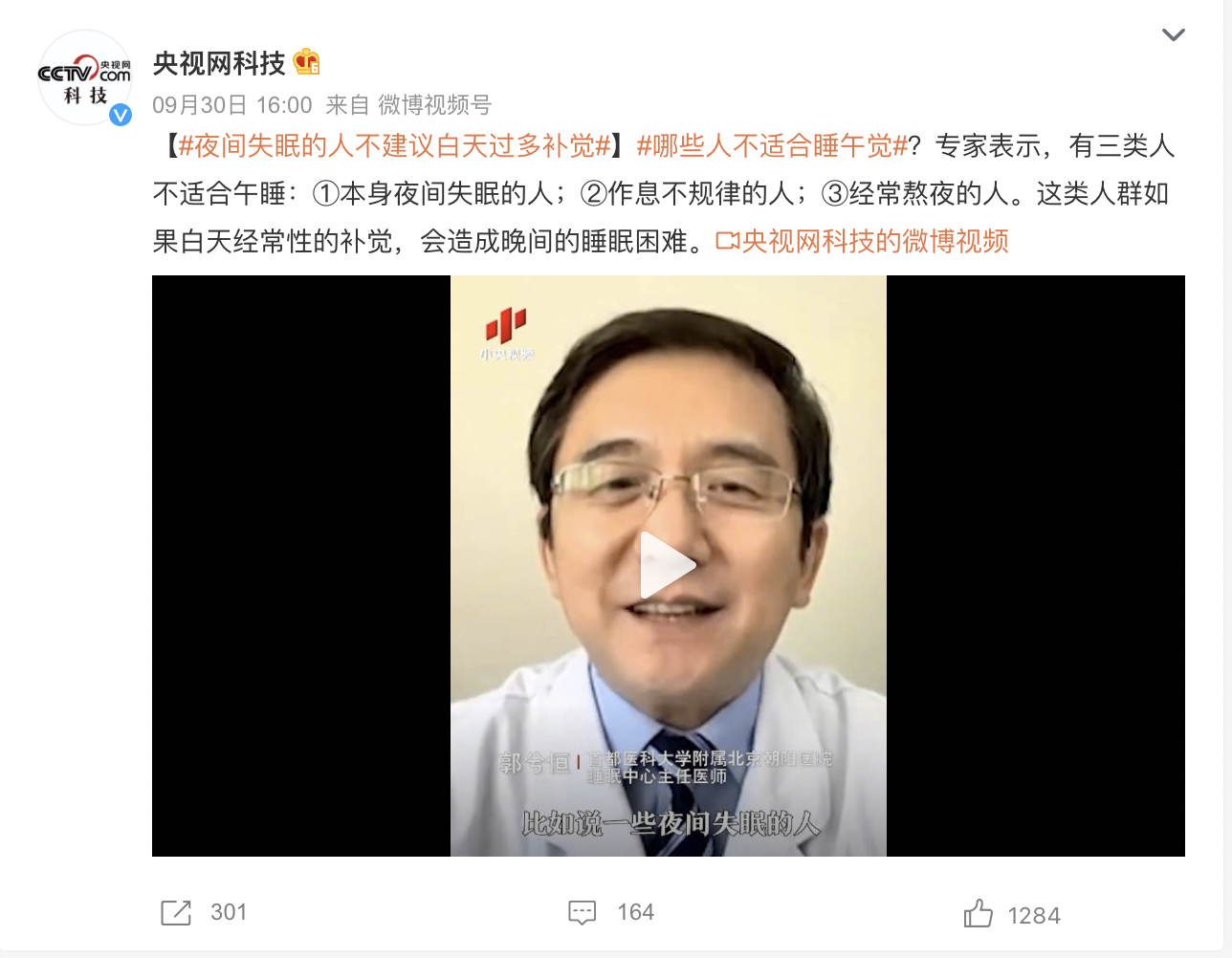The width and height of the screenshot is (1232, 958).
Task: Open hashtag #夜间失眠的人不建议白天过多补觉#
Action: point(394,146)
